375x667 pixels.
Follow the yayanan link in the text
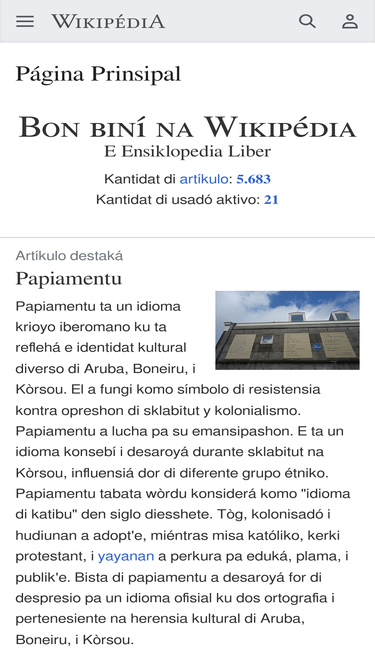click(126, 556)
